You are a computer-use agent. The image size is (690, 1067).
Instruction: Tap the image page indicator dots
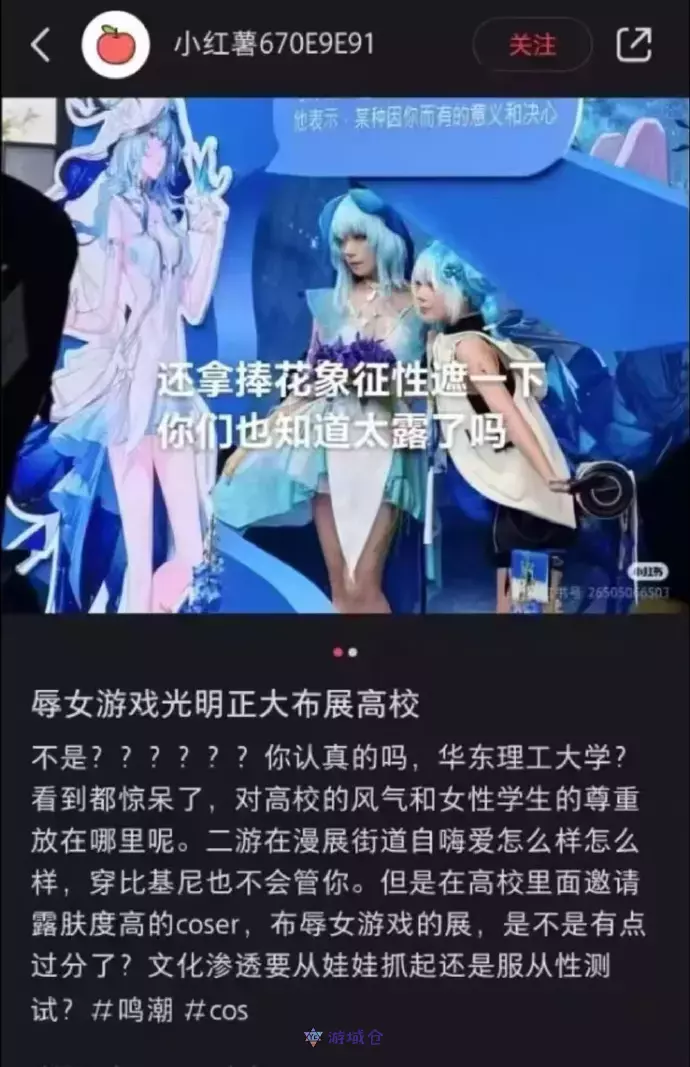(x=345, y=652)
